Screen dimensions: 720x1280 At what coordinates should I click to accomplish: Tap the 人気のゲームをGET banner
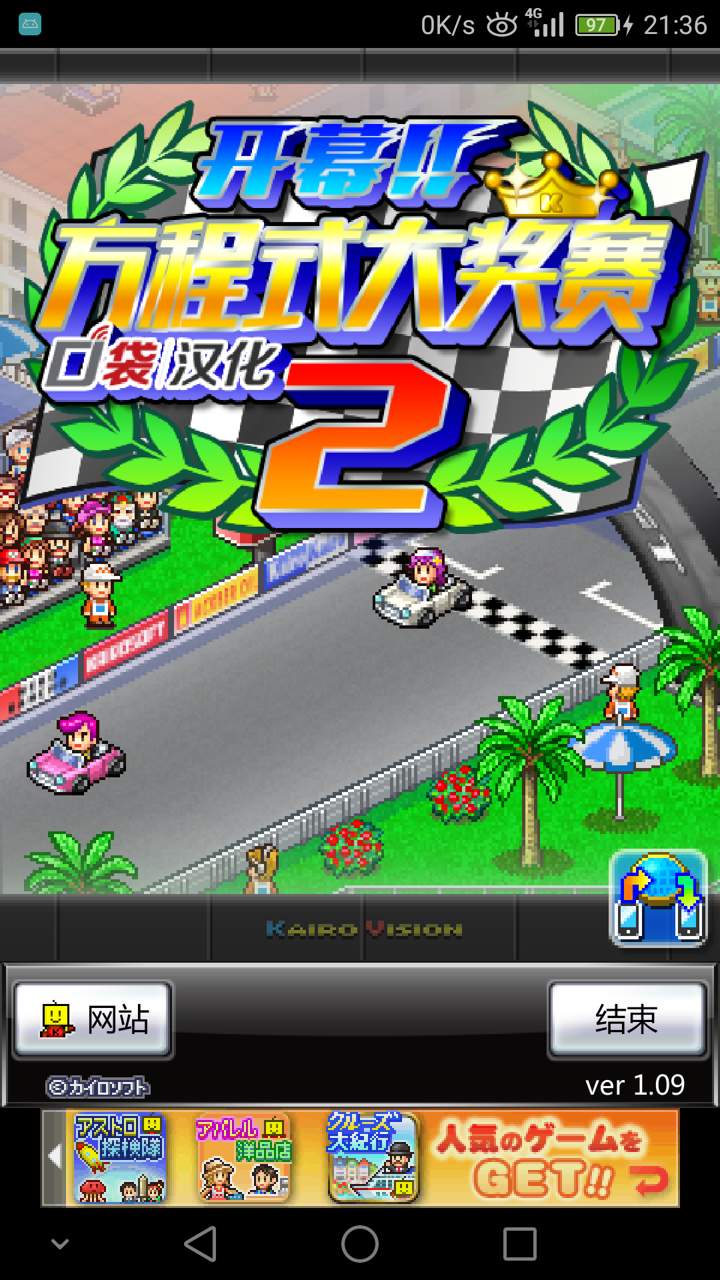[x=553, y=1157]
